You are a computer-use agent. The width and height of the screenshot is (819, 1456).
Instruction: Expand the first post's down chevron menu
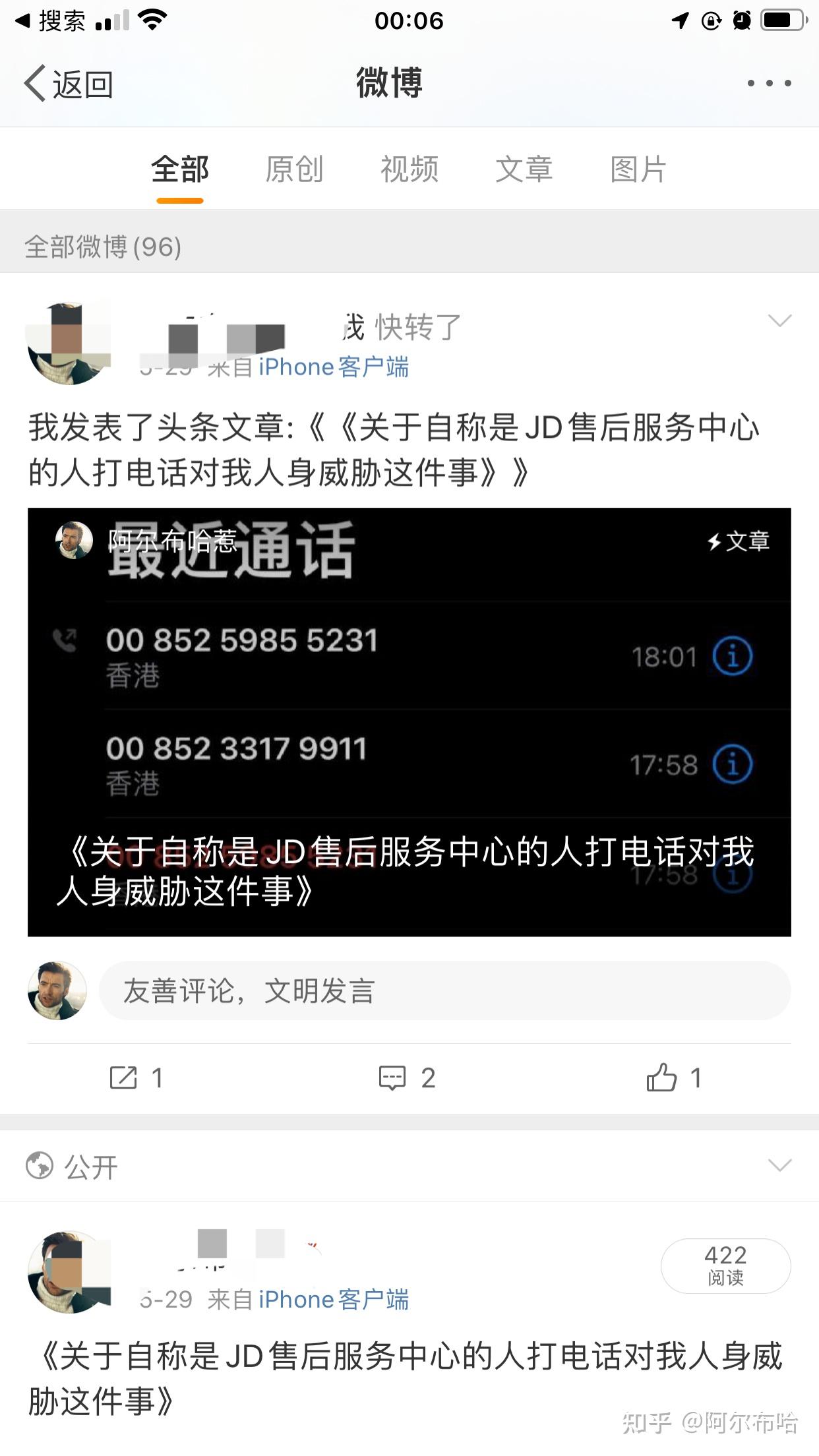780,320
